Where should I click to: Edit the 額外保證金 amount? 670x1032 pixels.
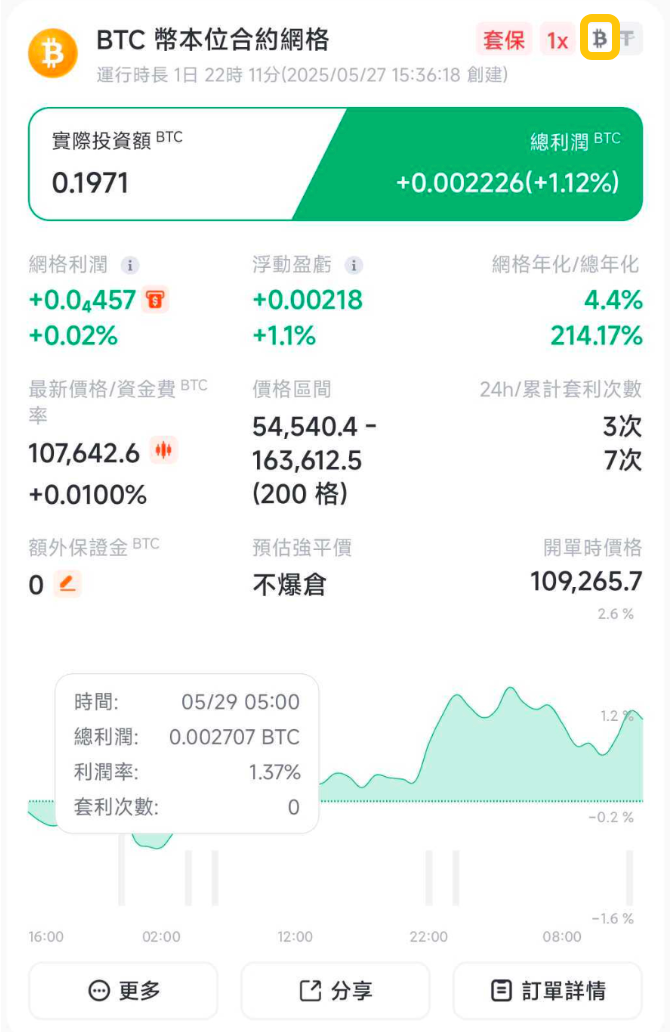point(67,583)
